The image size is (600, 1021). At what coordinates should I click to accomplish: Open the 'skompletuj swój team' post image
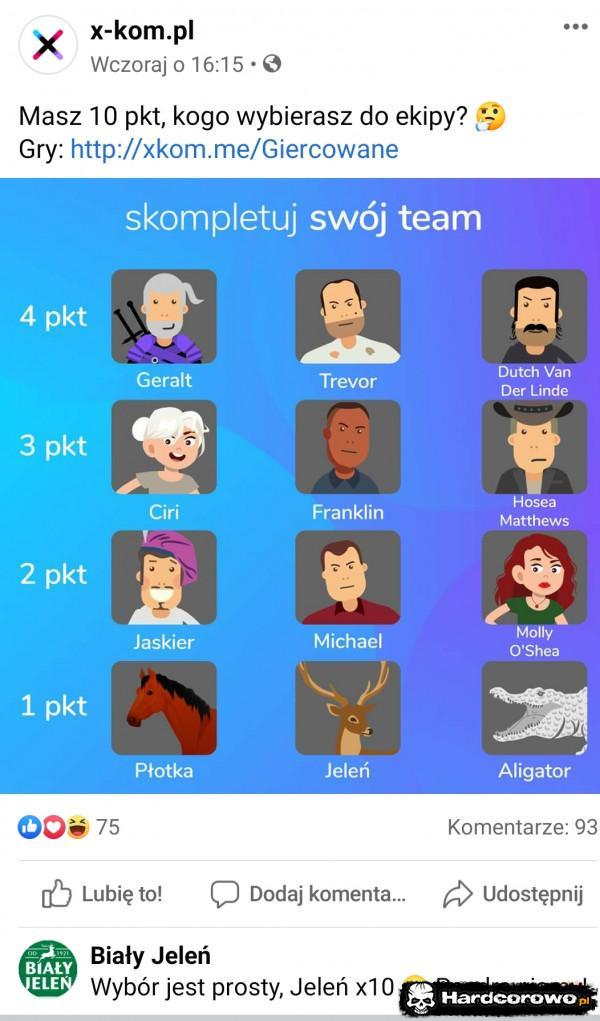[300, 485]
